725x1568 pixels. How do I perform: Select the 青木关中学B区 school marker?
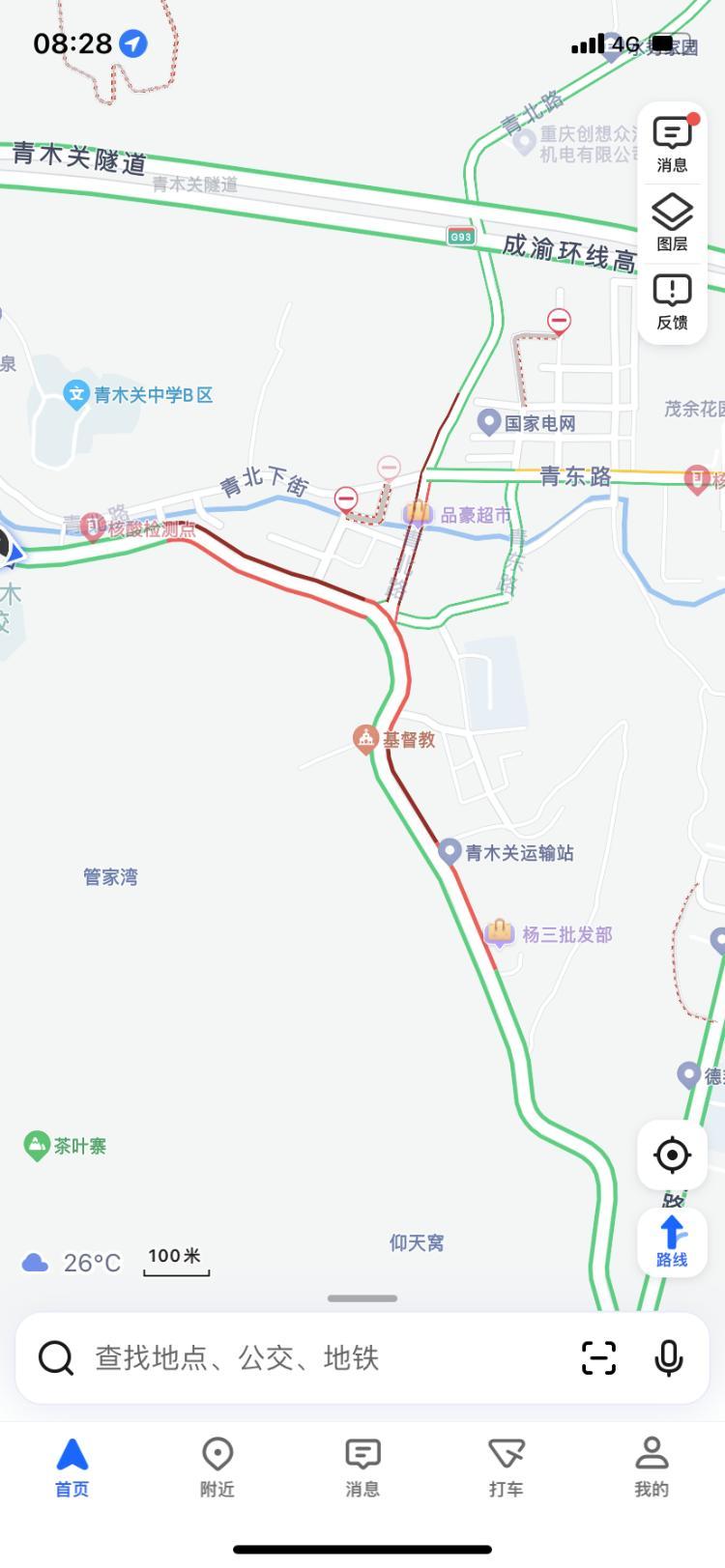[x=76, y=394]
